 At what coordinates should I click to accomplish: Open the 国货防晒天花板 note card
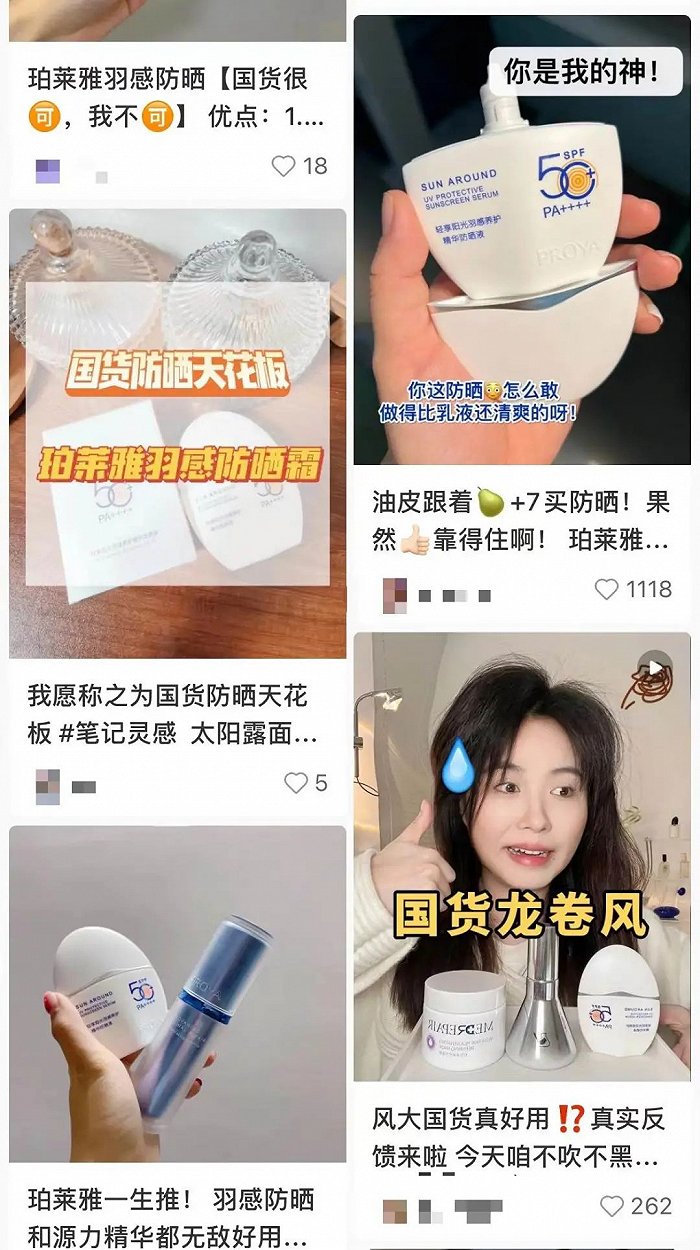(178, 432)
